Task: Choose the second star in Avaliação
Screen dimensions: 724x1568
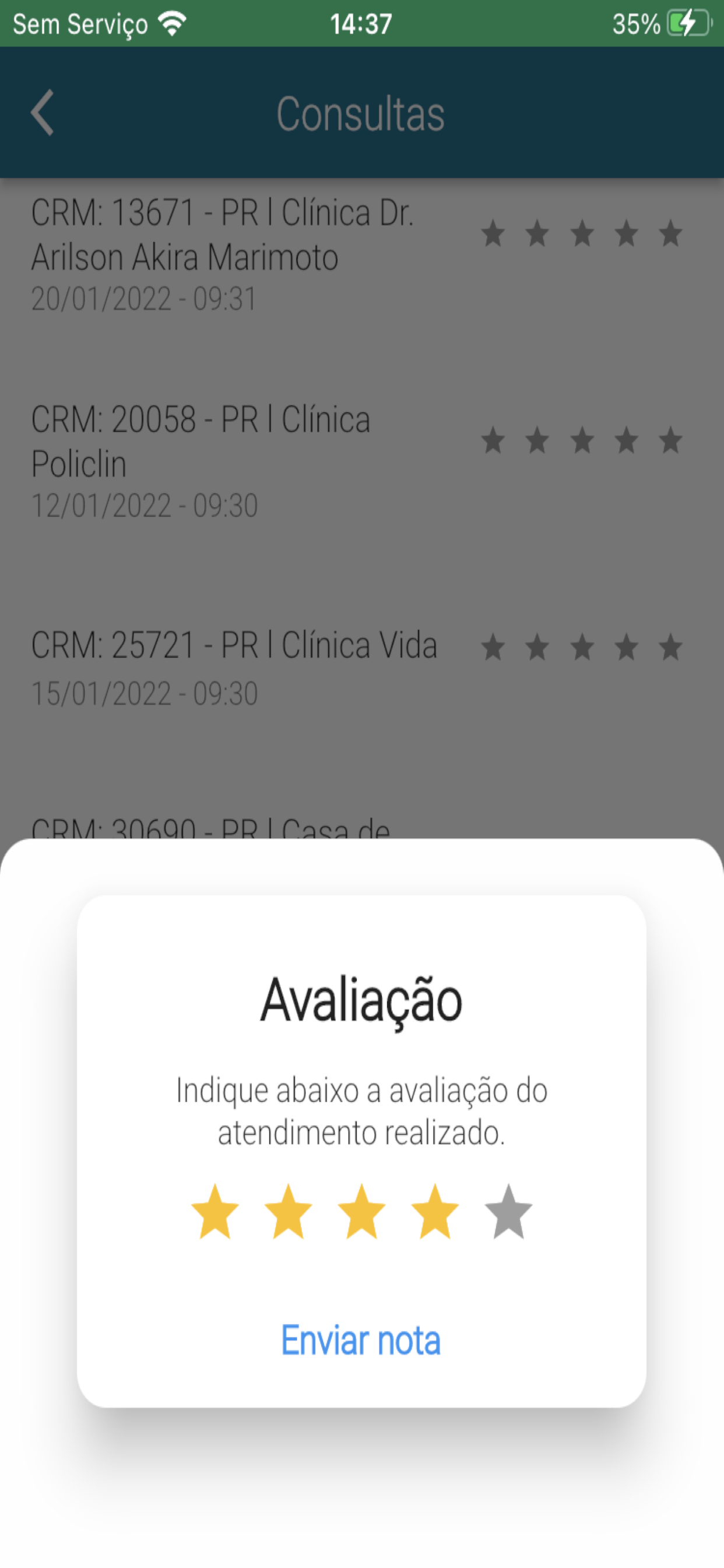Action: coord(289,1212)
